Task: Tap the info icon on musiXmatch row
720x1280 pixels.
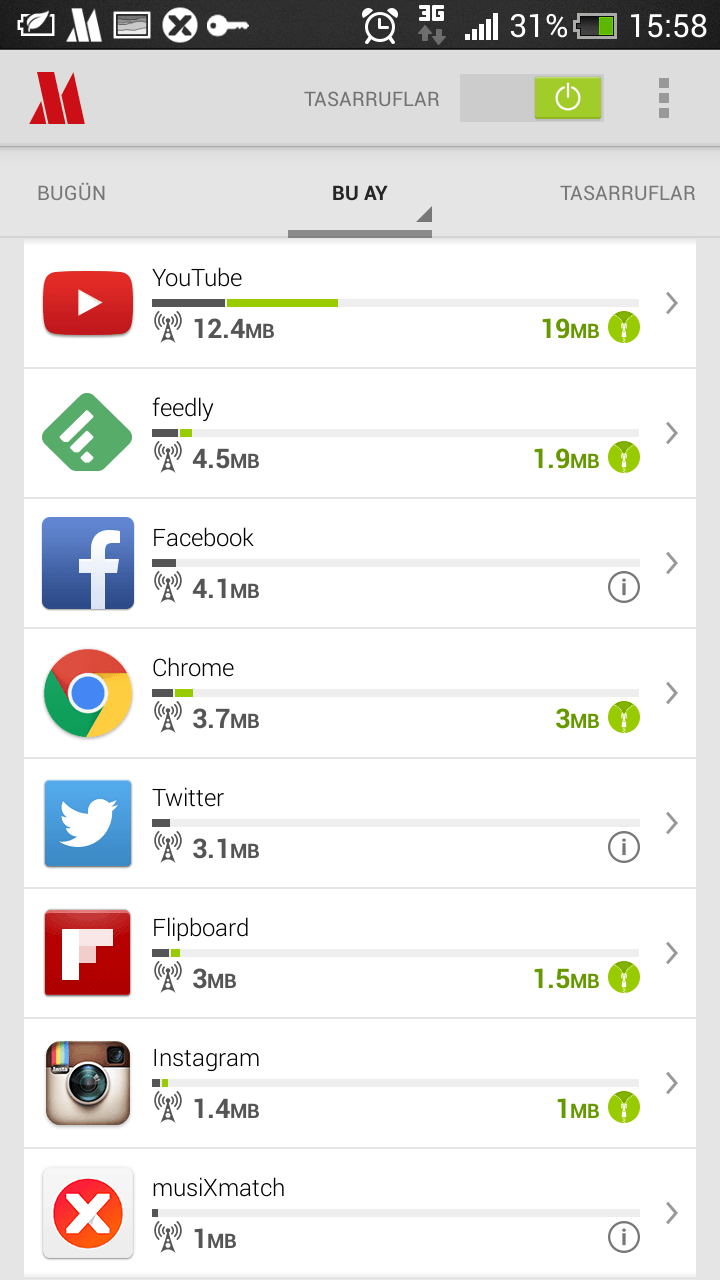Action: [x=624, y=1238]
